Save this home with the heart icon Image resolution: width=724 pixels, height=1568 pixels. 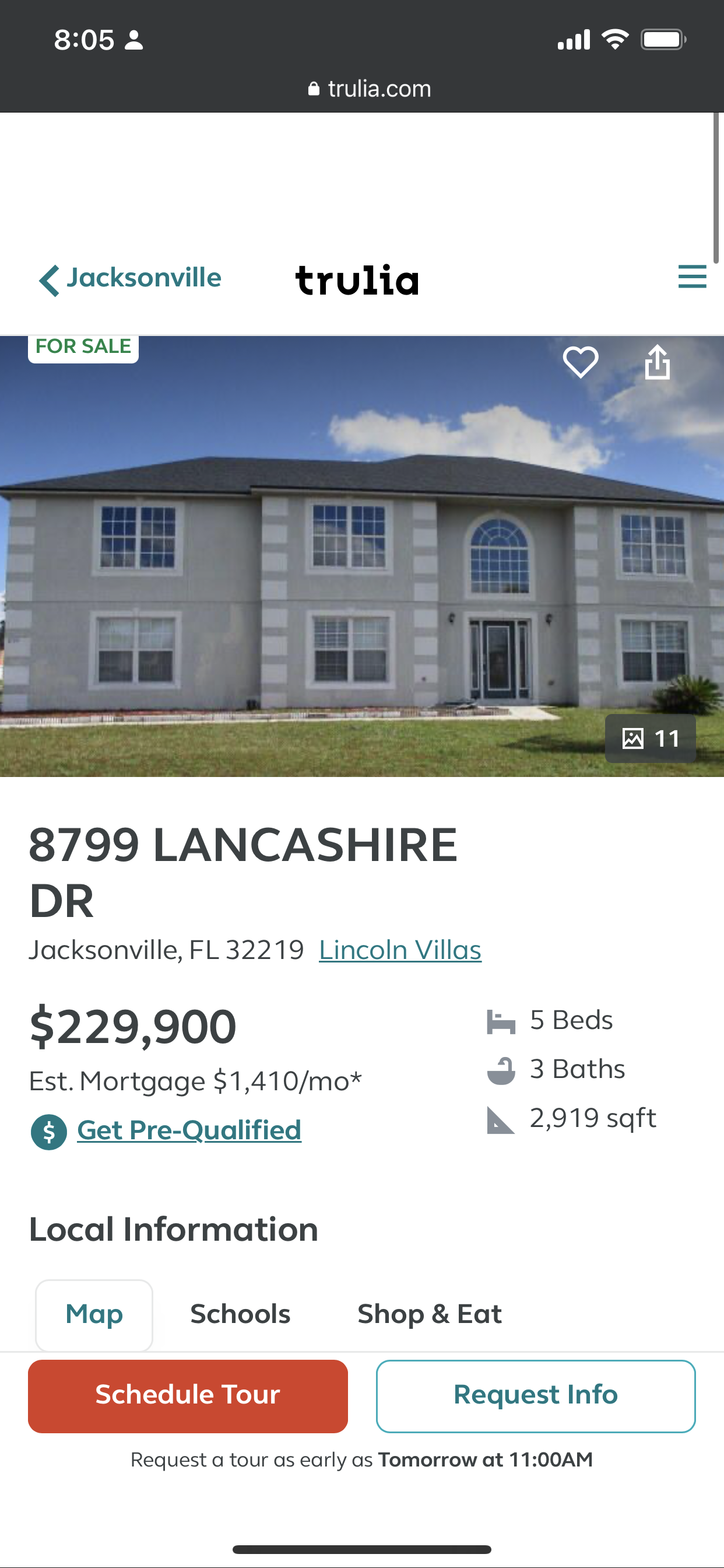coord(581,362)
